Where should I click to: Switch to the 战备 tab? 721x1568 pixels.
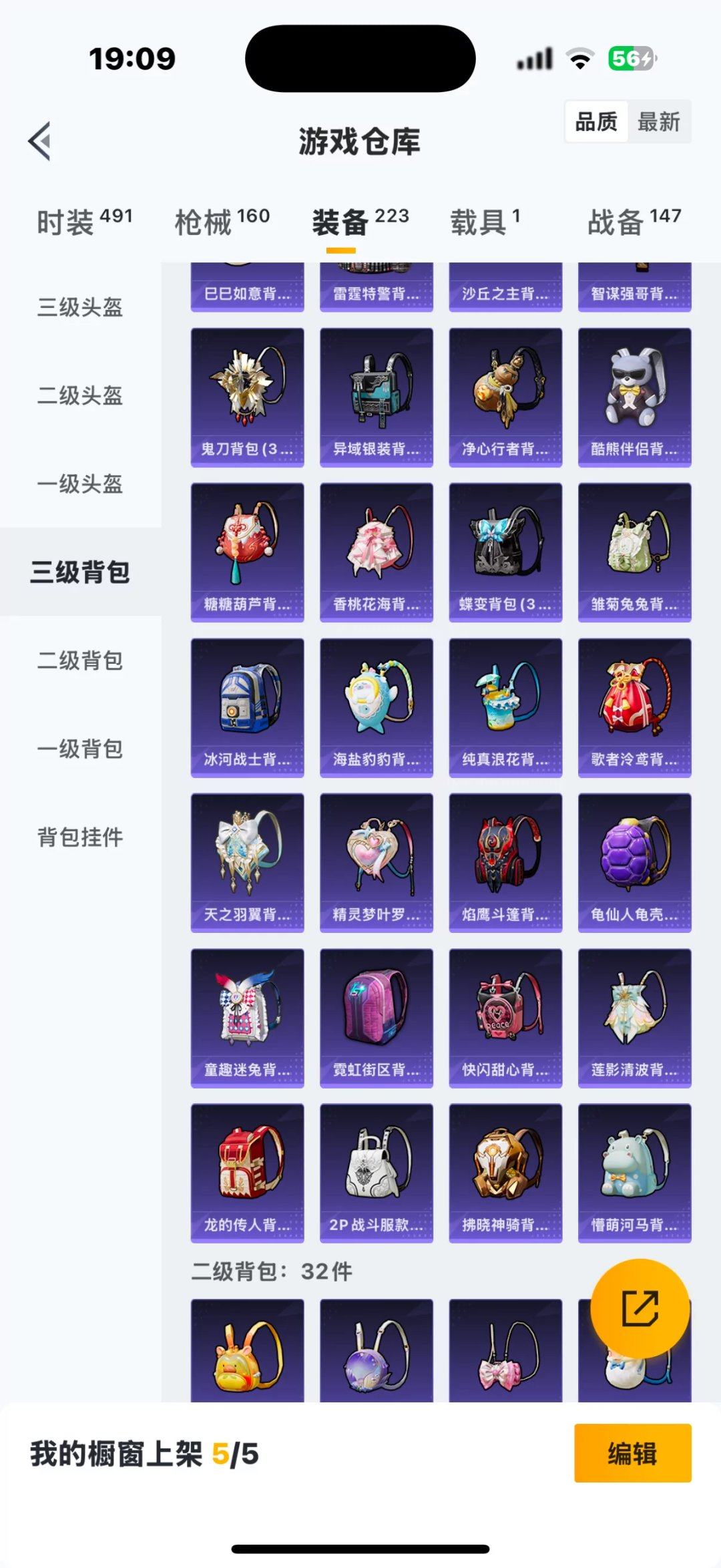tap(634, 222)
